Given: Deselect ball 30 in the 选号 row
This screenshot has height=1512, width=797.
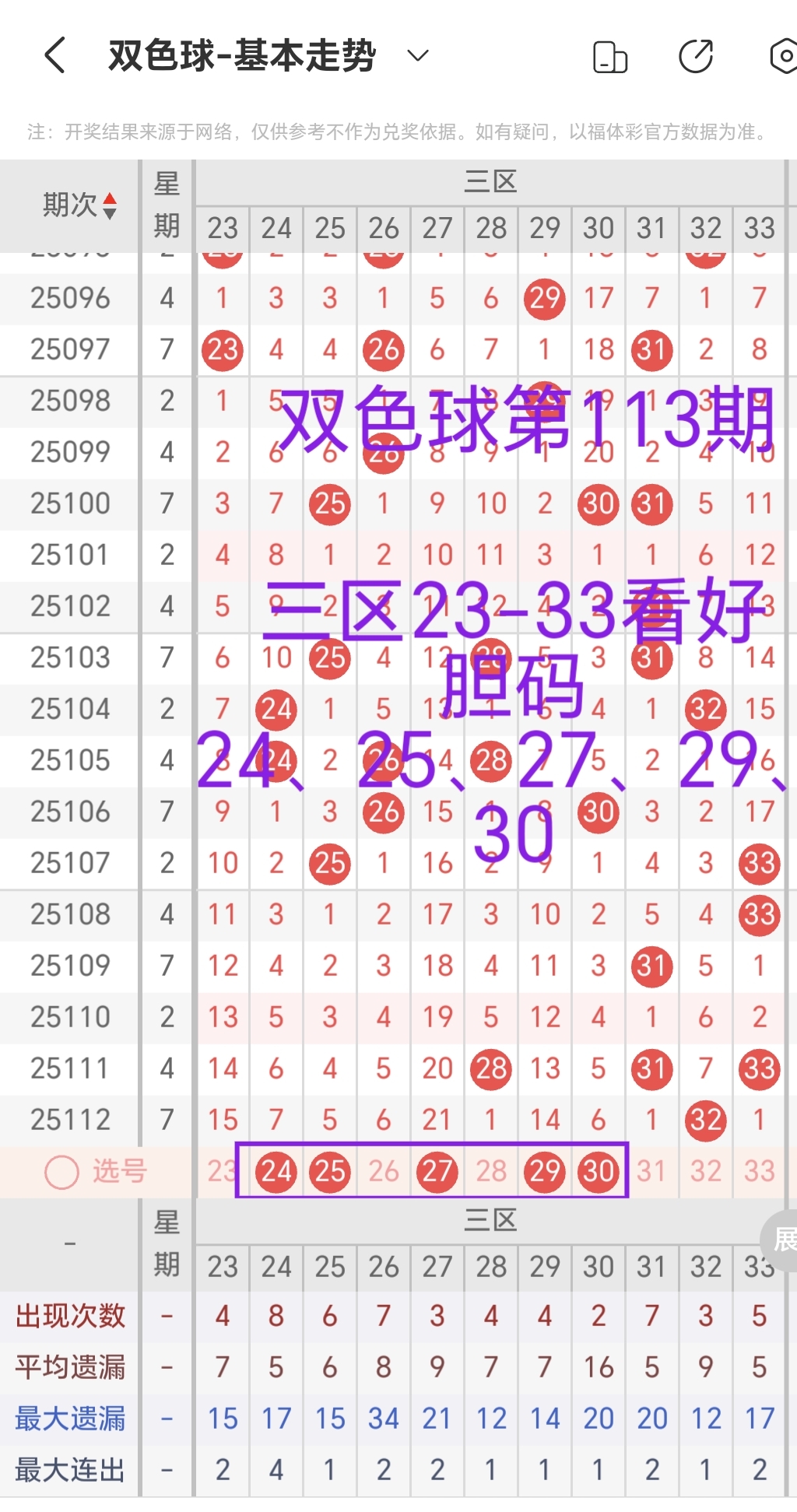Looking at the screenshot, I should pyautogui.click(x=599, y=1171).
